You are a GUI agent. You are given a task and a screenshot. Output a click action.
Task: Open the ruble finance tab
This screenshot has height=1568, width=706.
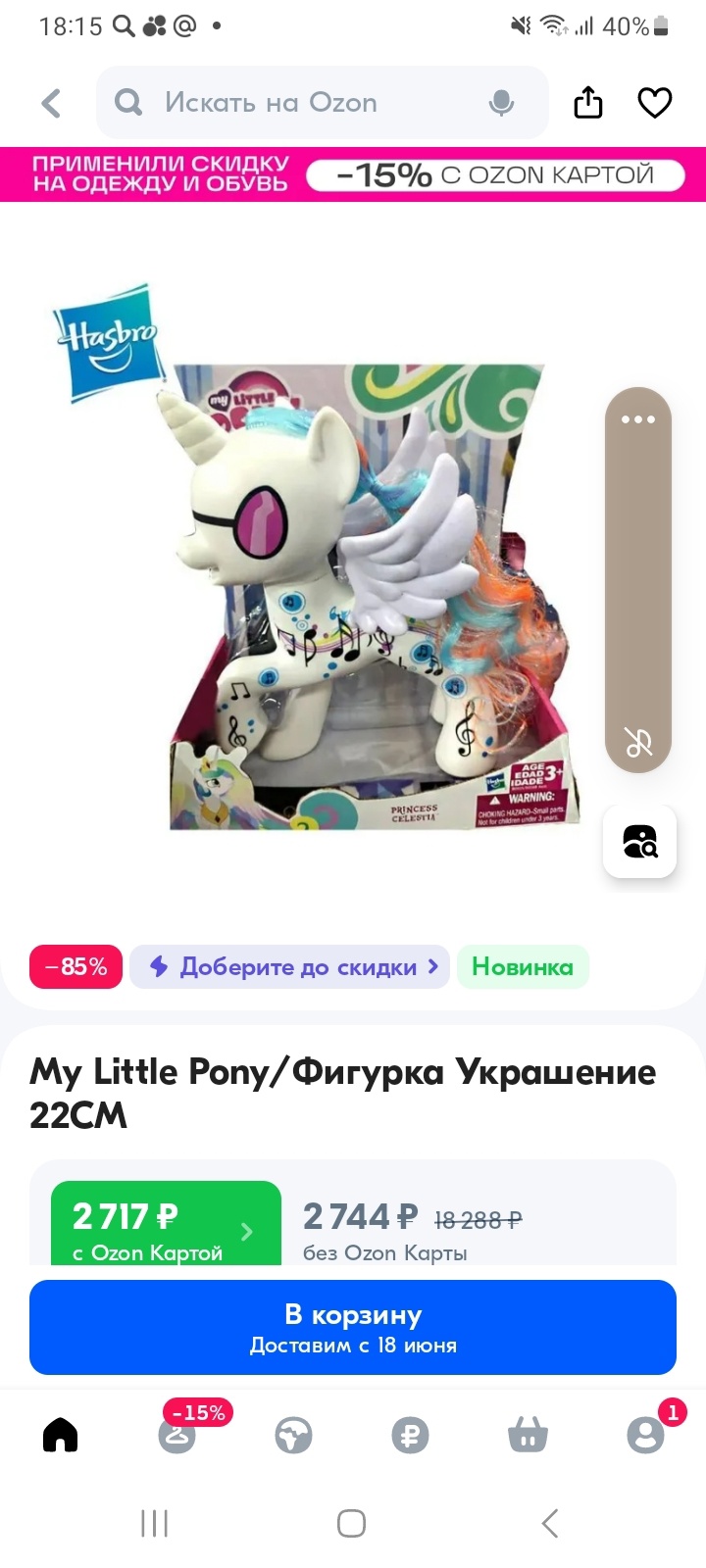410,1436
